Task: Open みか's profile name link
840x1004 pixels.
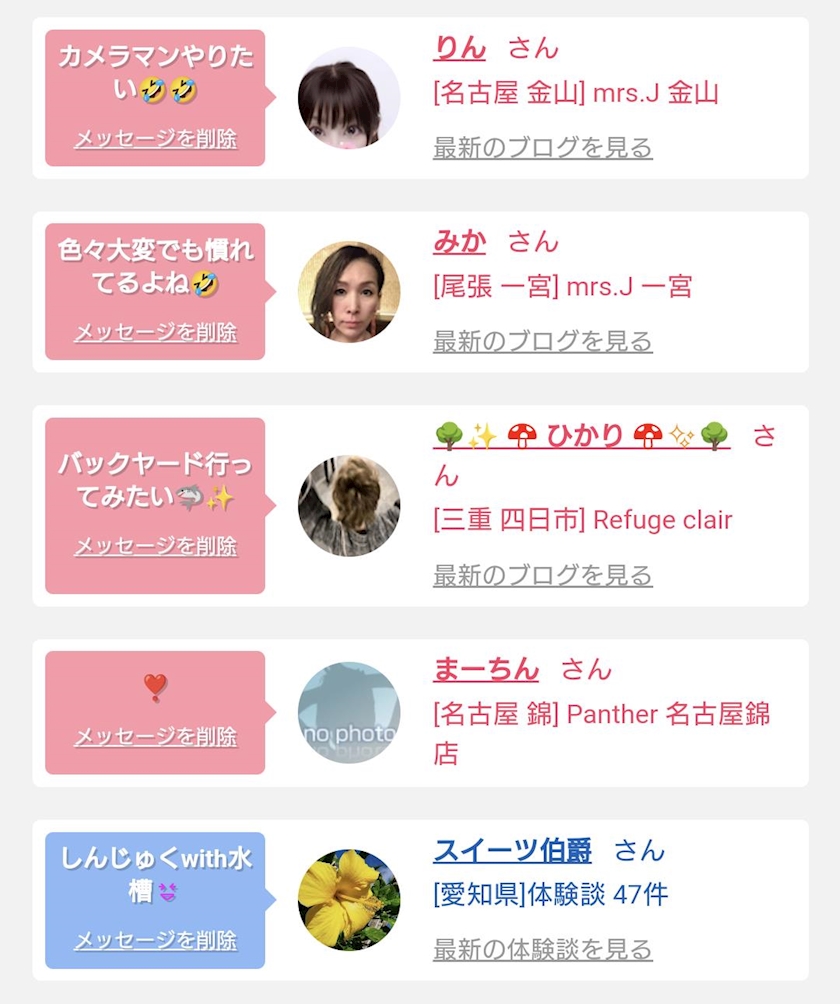Action: point(459,241)
